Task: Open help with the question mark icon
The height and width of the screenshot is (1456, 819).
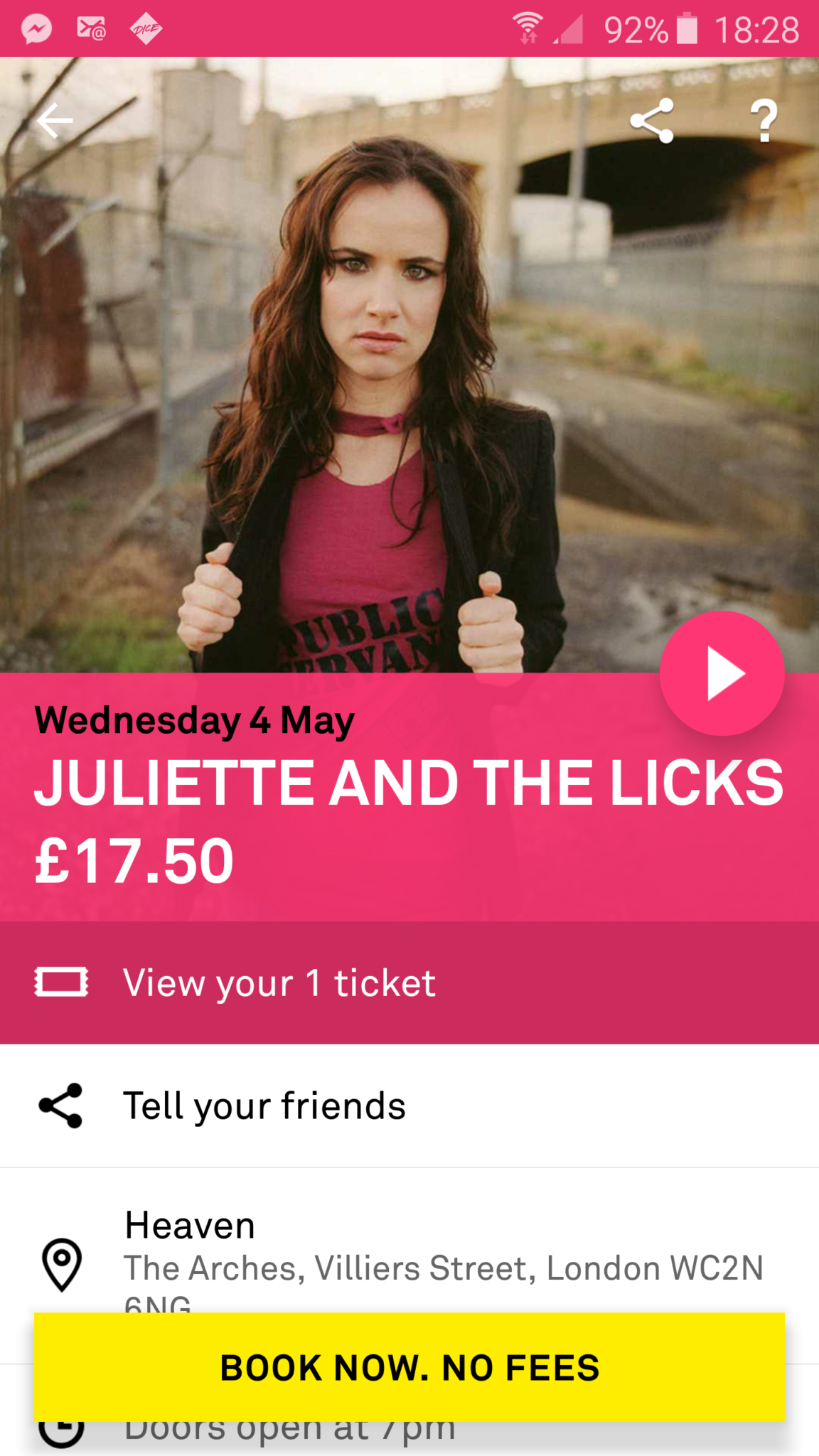Action: 764,121
